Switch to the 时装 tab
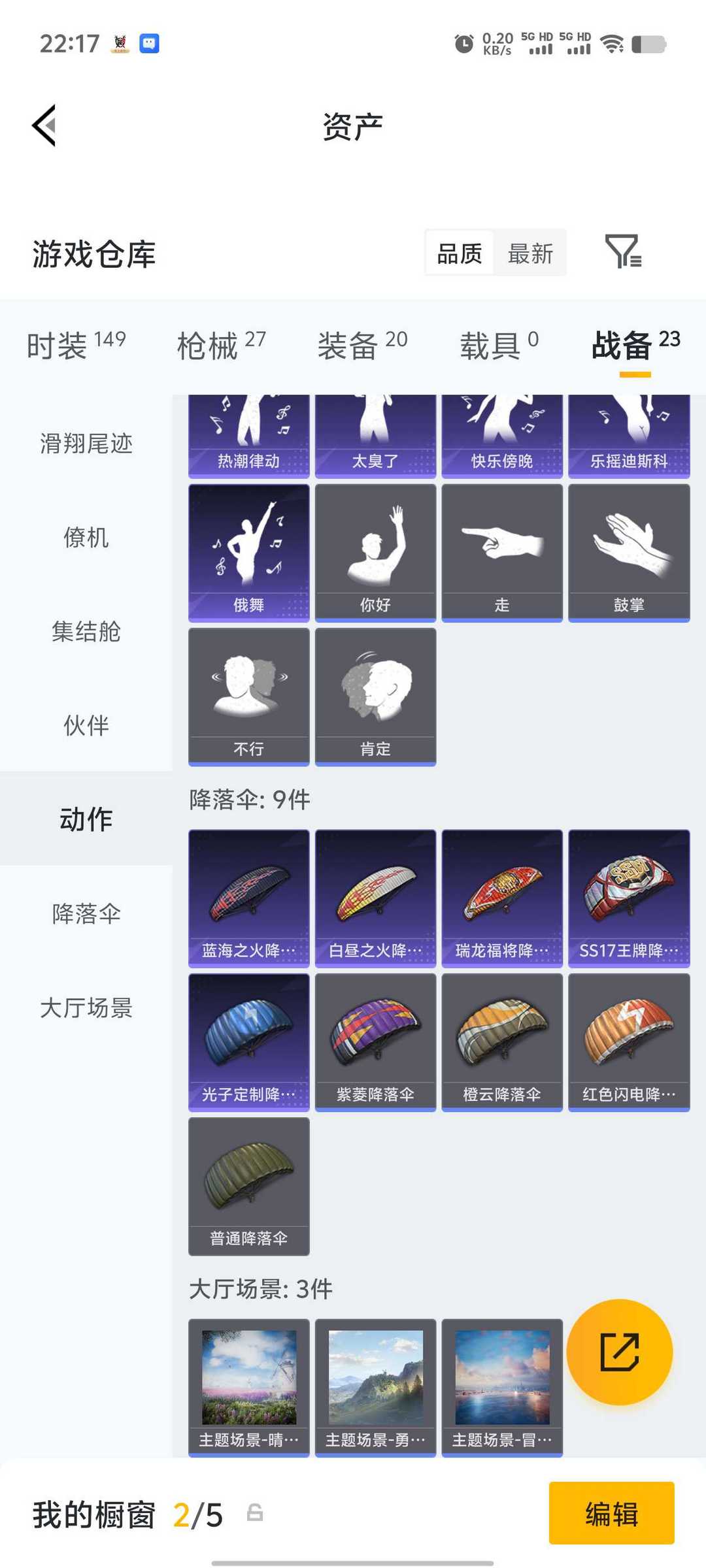 pyautogui.click(x=76, y=345)
